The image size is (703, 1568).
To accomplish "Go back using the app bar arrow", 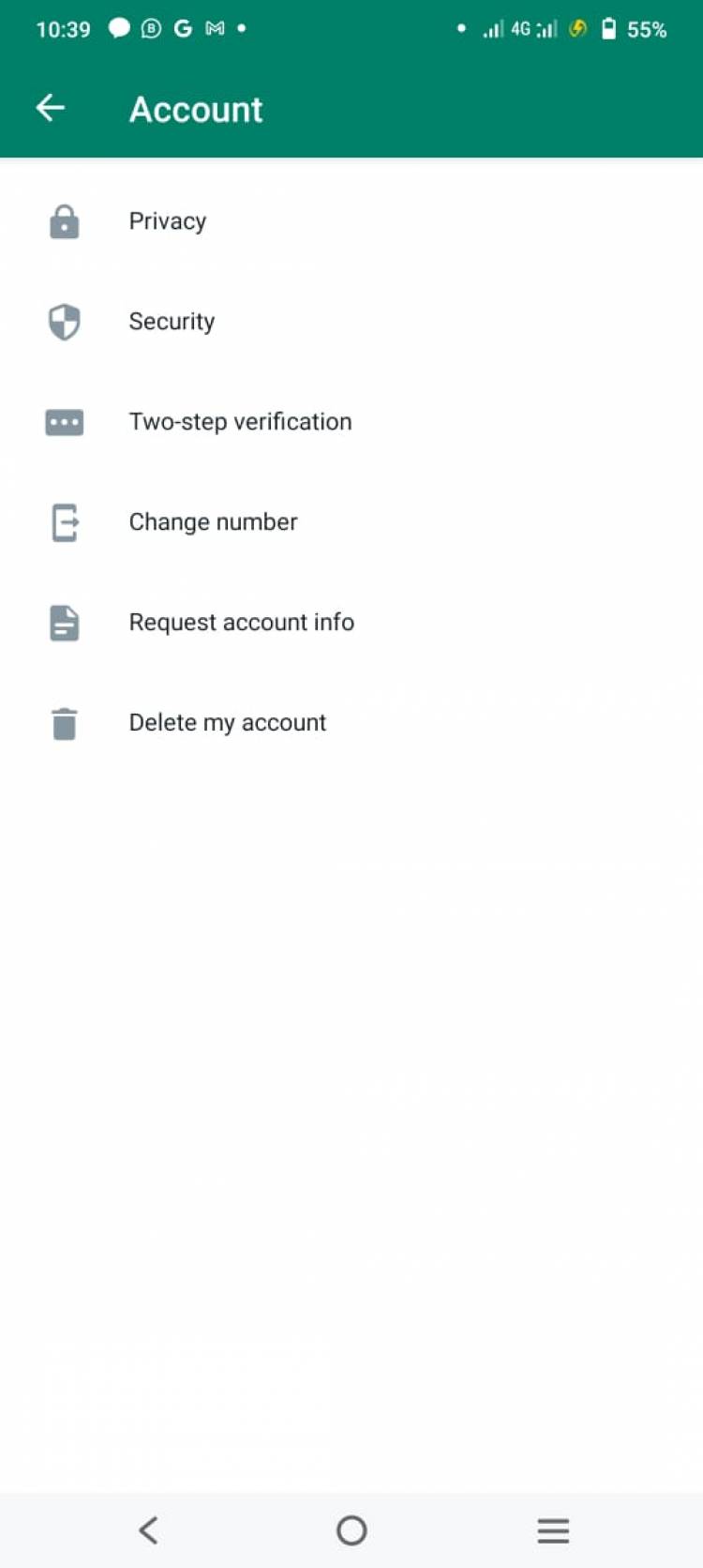I will pos(51,109).
